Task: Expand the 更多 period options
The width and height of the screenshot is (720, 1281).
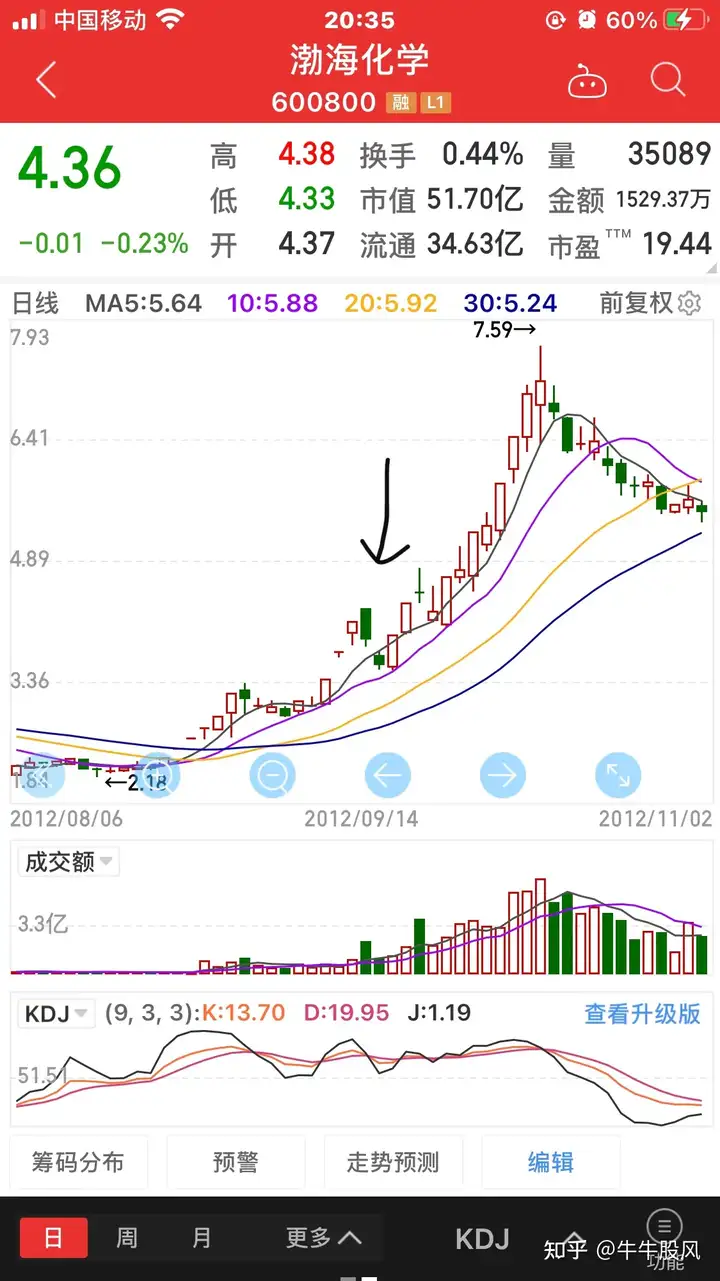Action: pos(323,1238)
